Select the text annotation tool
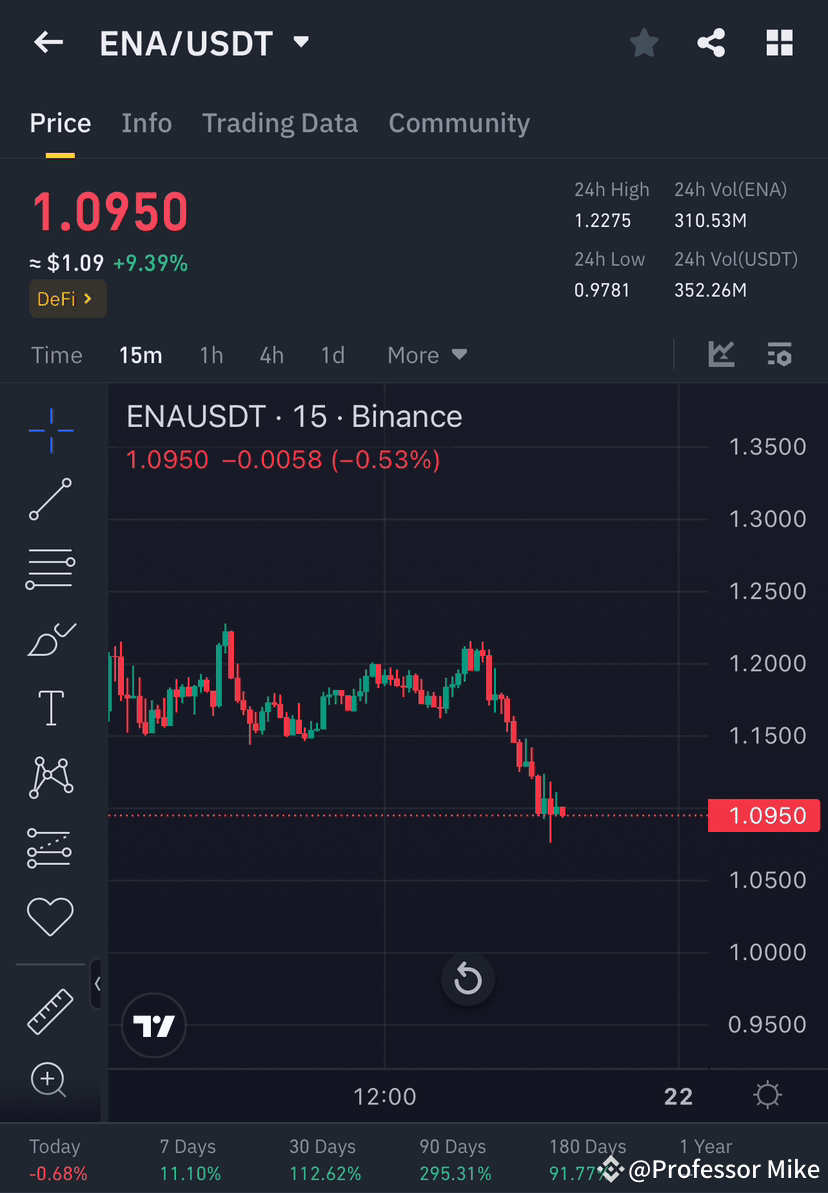828x1193 pixels. (50, 707)
